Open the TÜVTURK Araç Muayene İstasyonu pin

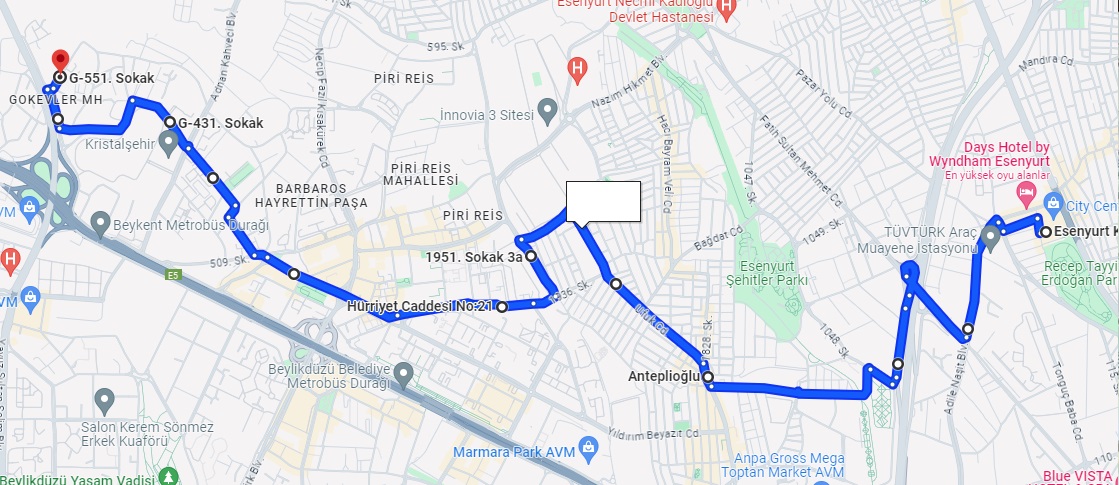click(990, 239)
